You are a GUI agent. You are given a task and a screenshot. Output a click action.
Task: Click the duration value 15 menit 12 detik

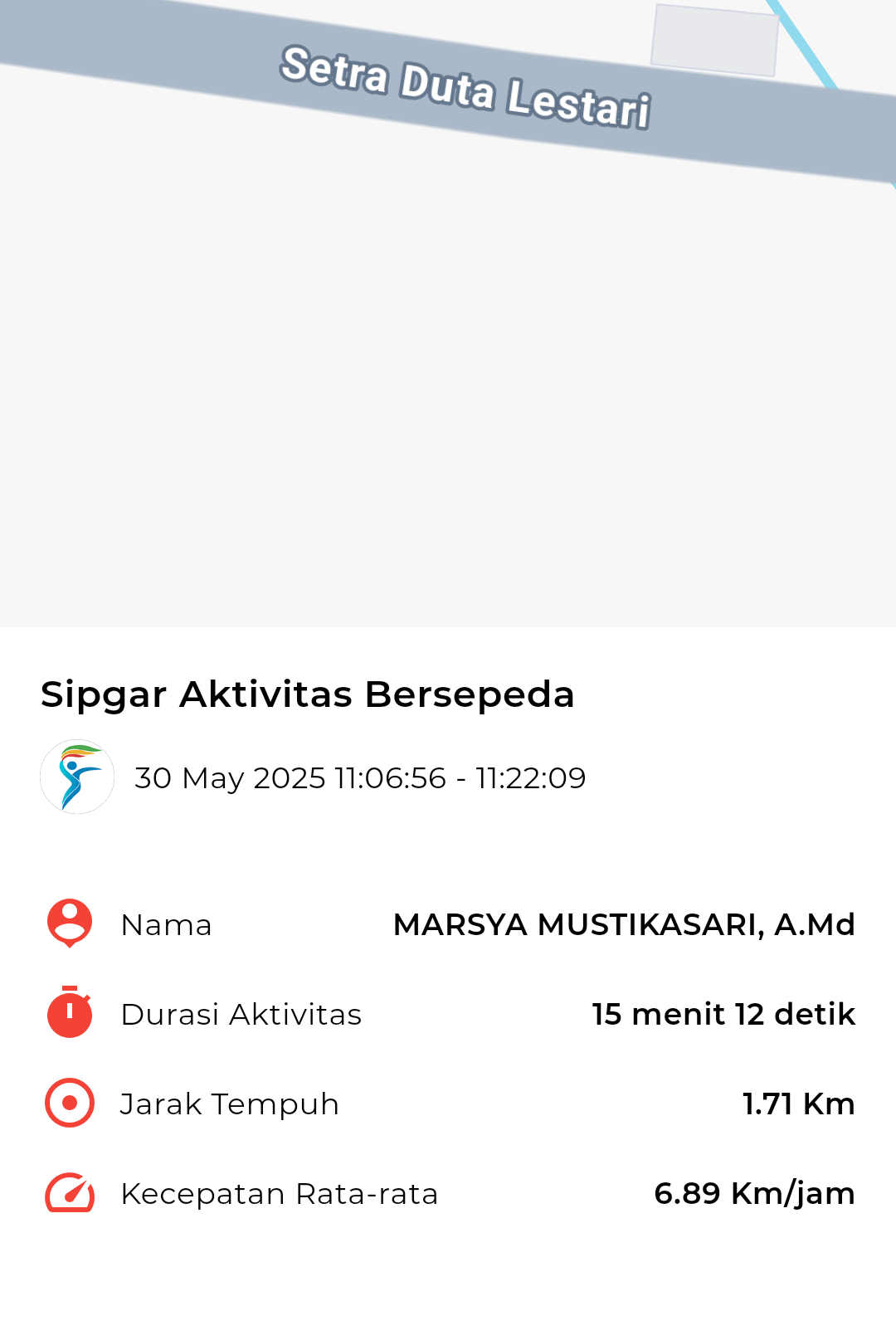pos(723,1014)
